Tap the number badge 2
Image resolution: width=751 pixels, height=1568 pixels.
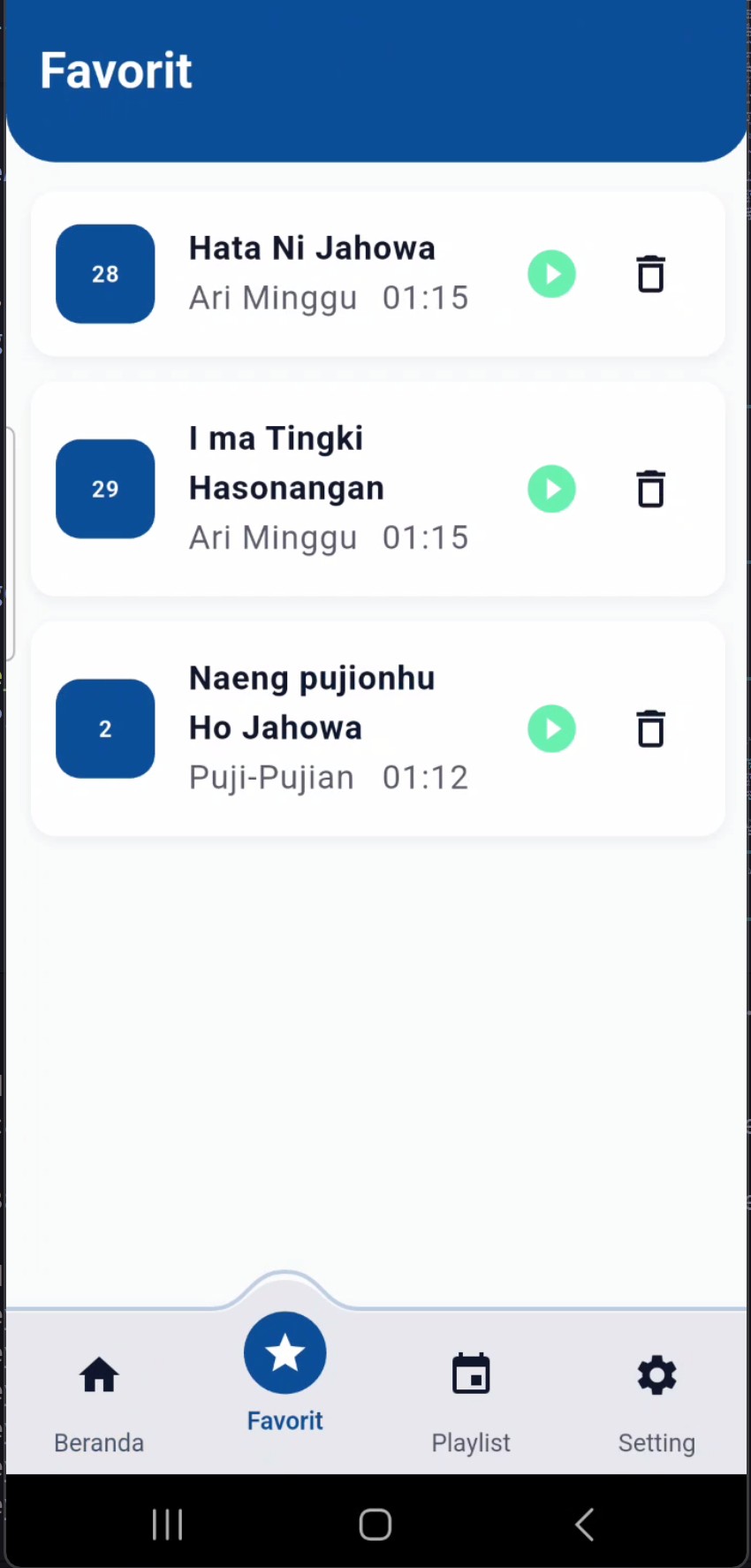pos(105,728)
